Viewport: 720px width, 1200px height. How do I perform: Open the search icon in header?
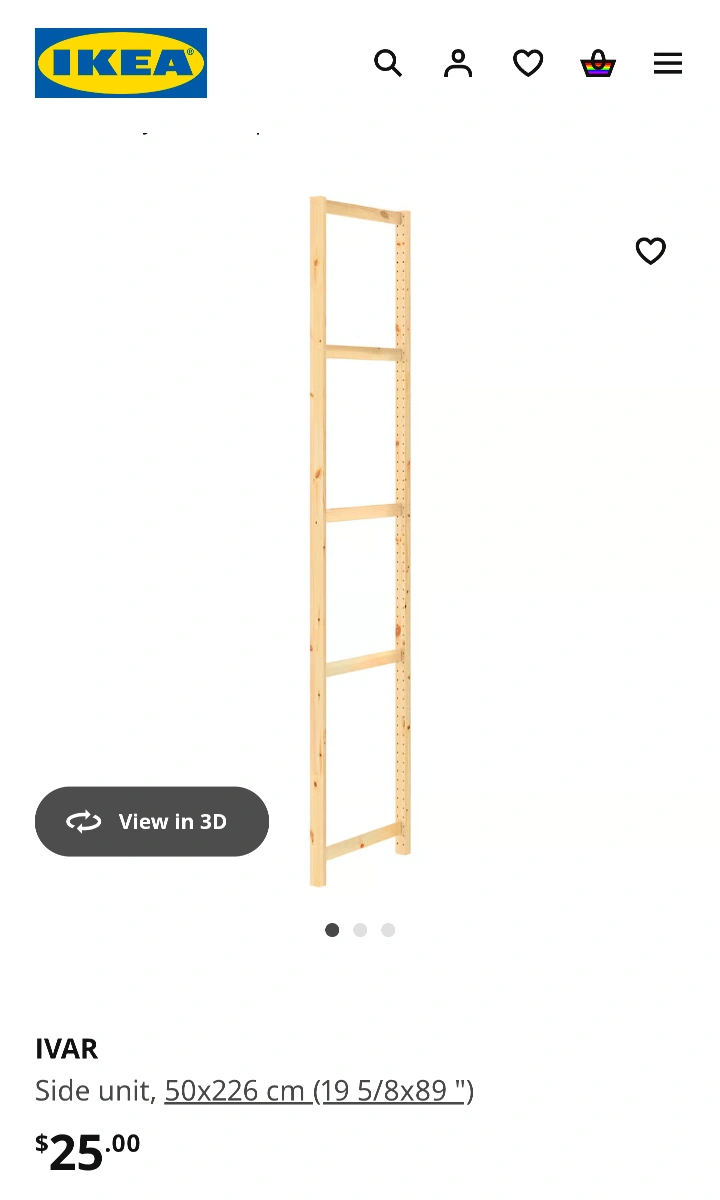[x=388, y=64]
